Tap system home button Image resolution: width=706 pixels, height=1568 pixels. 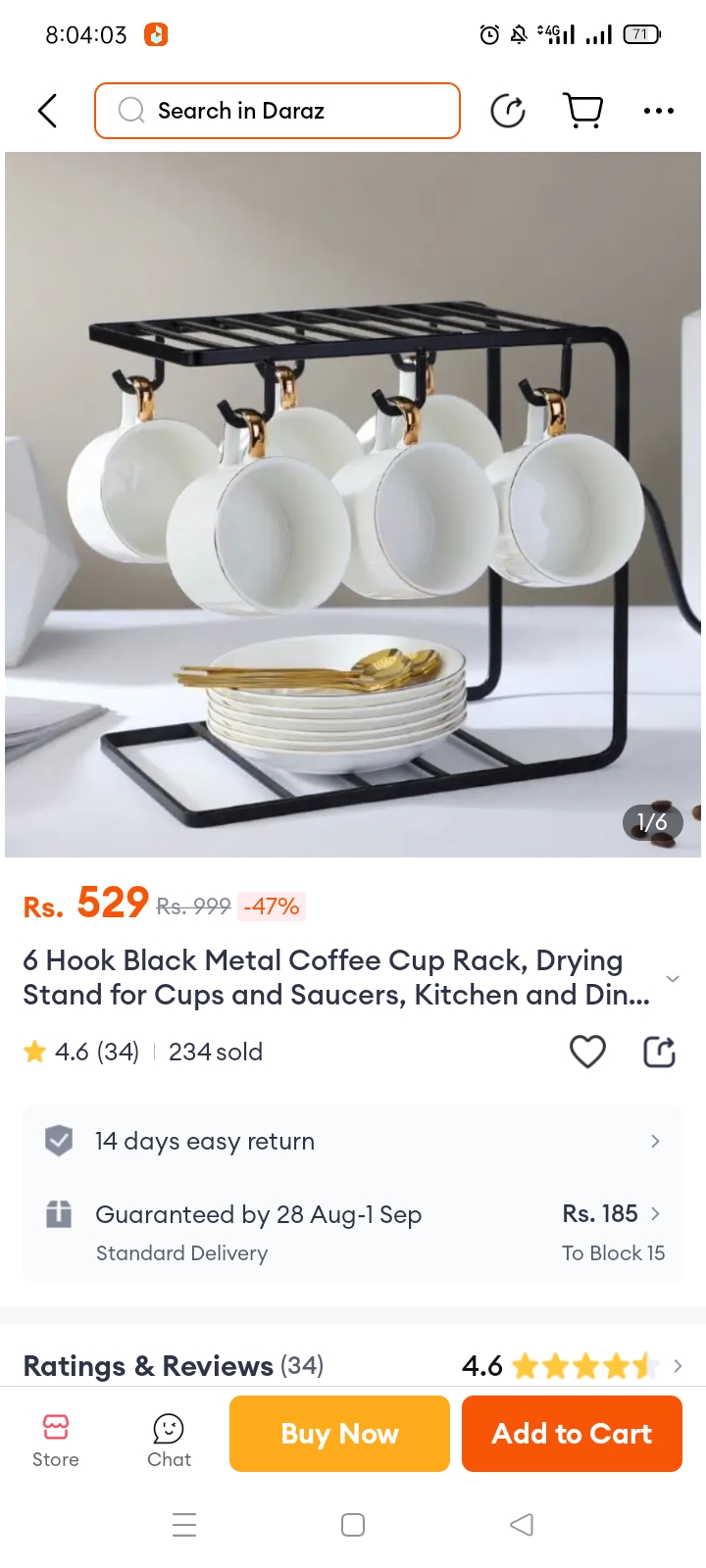(x=353, y=1525)
